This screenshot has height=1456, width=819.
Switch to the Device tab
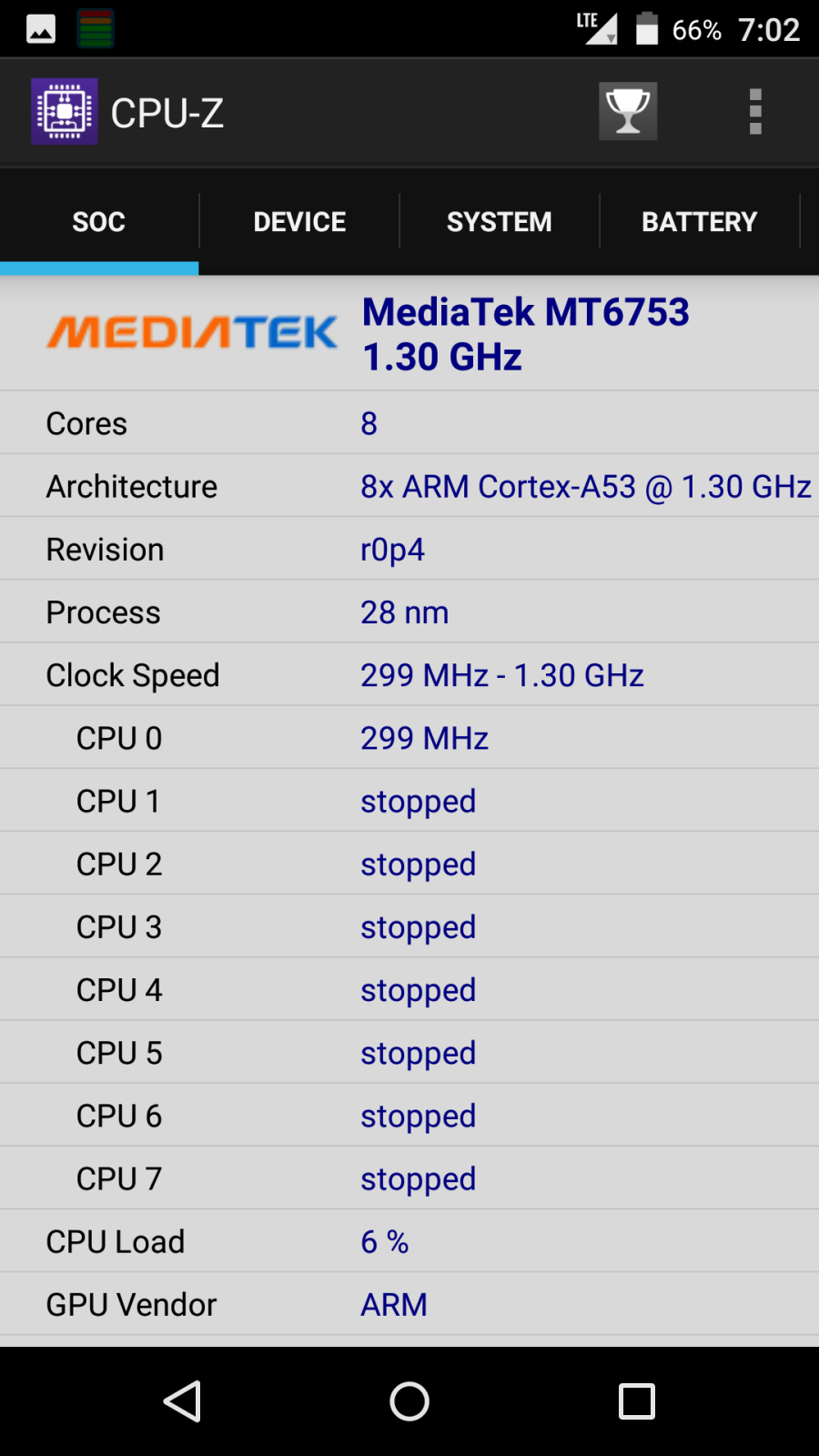click(x=299, y=222)
